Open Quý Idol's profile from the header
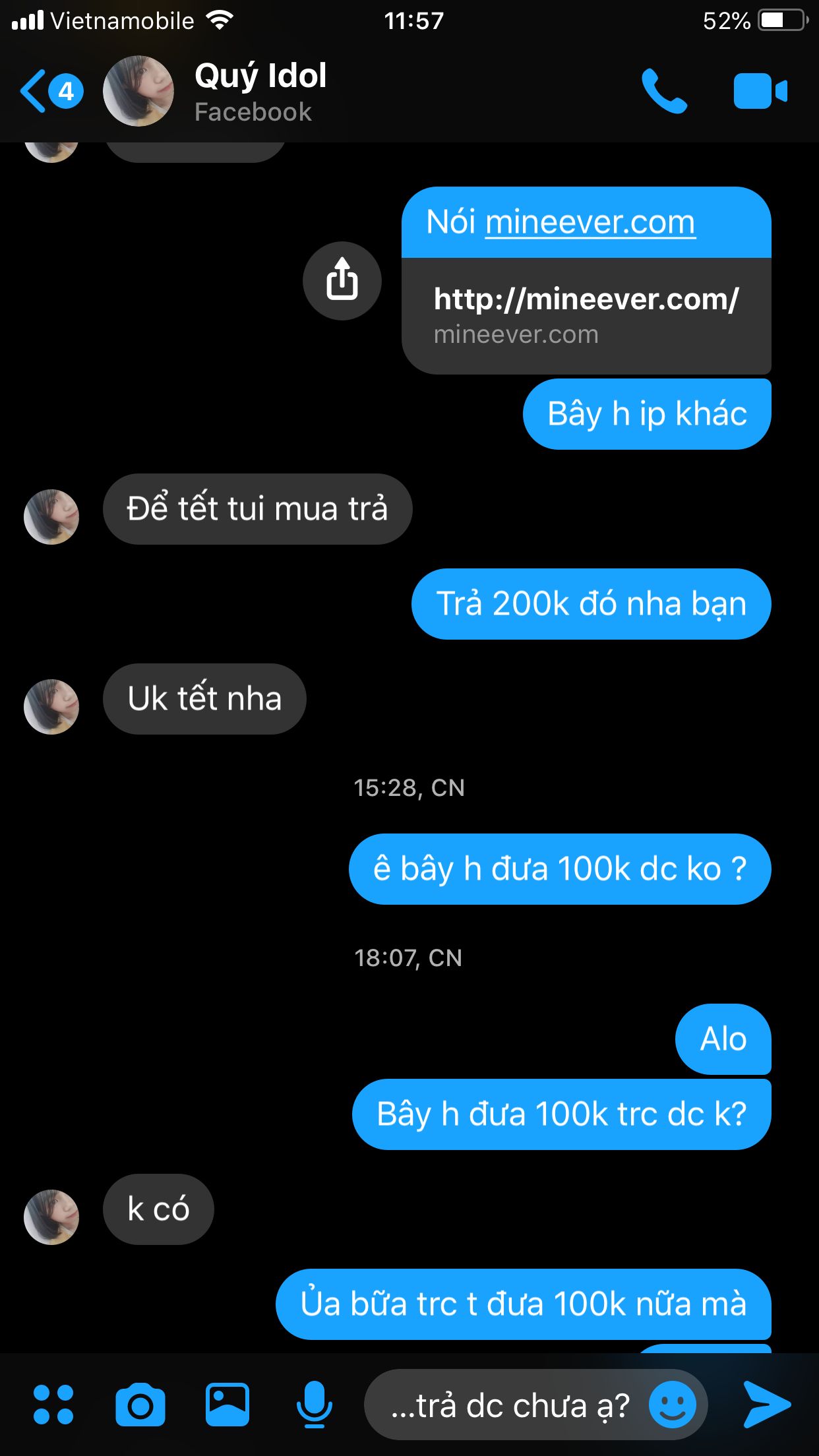This screenshot has height=1456, width=819. [x=260, y=91]
